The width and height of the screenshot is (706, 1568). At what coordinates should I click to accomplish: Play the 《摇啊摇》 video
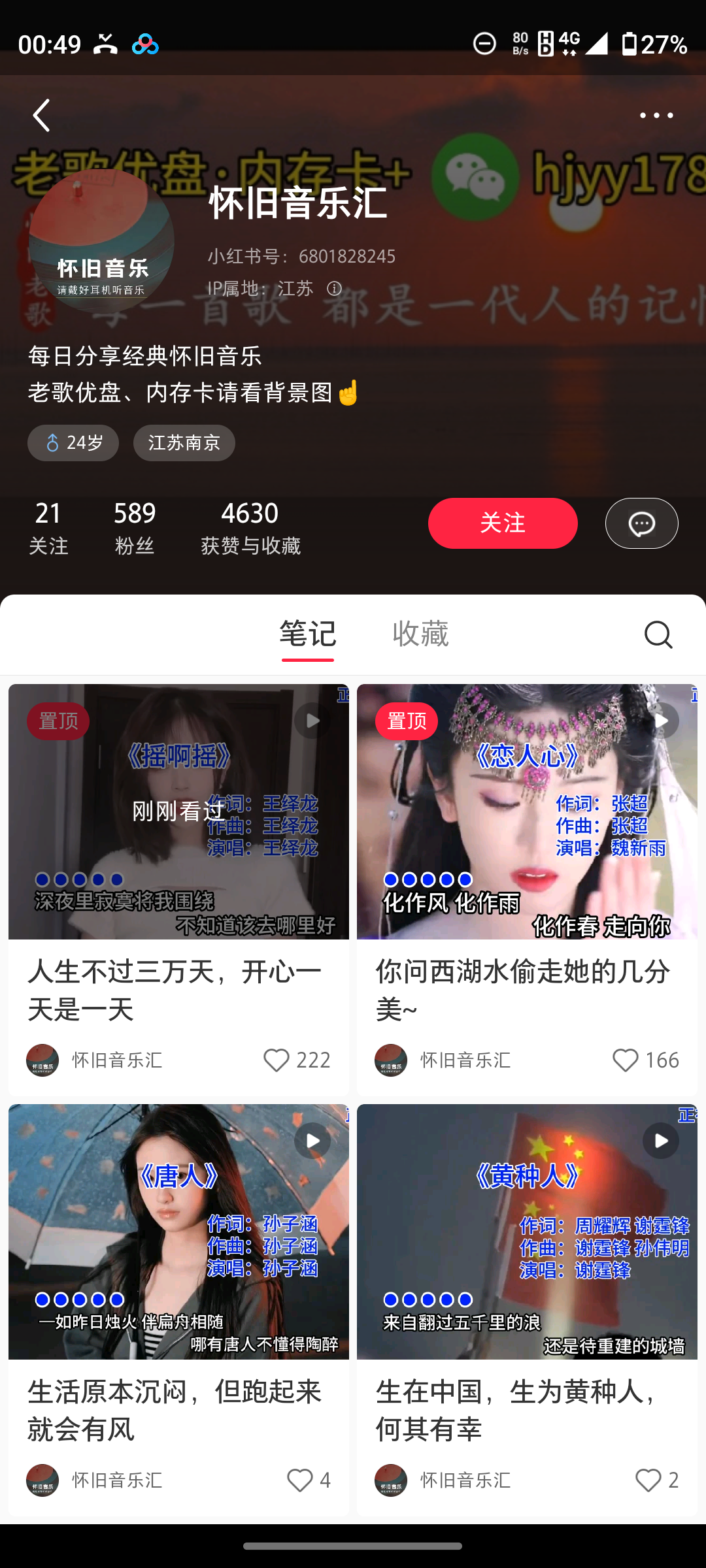[x=312, y=721]
